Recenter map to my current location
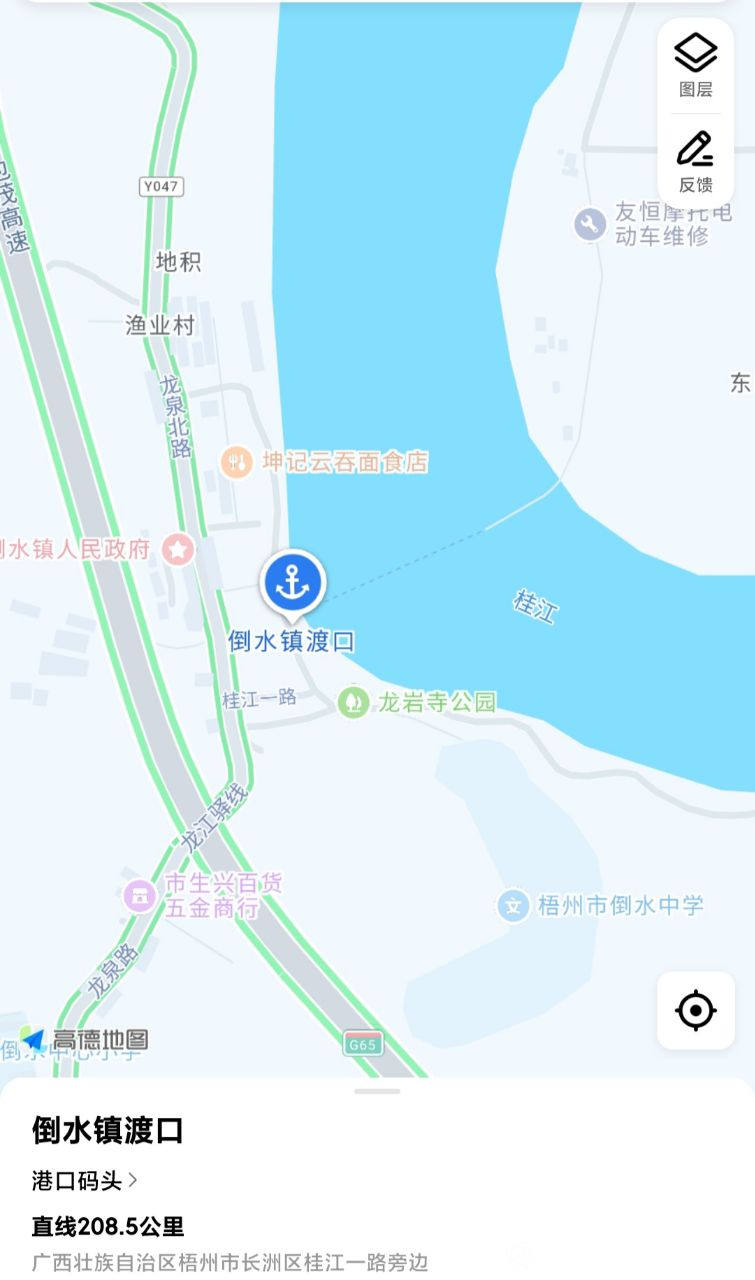 (x=696, y=1010)
